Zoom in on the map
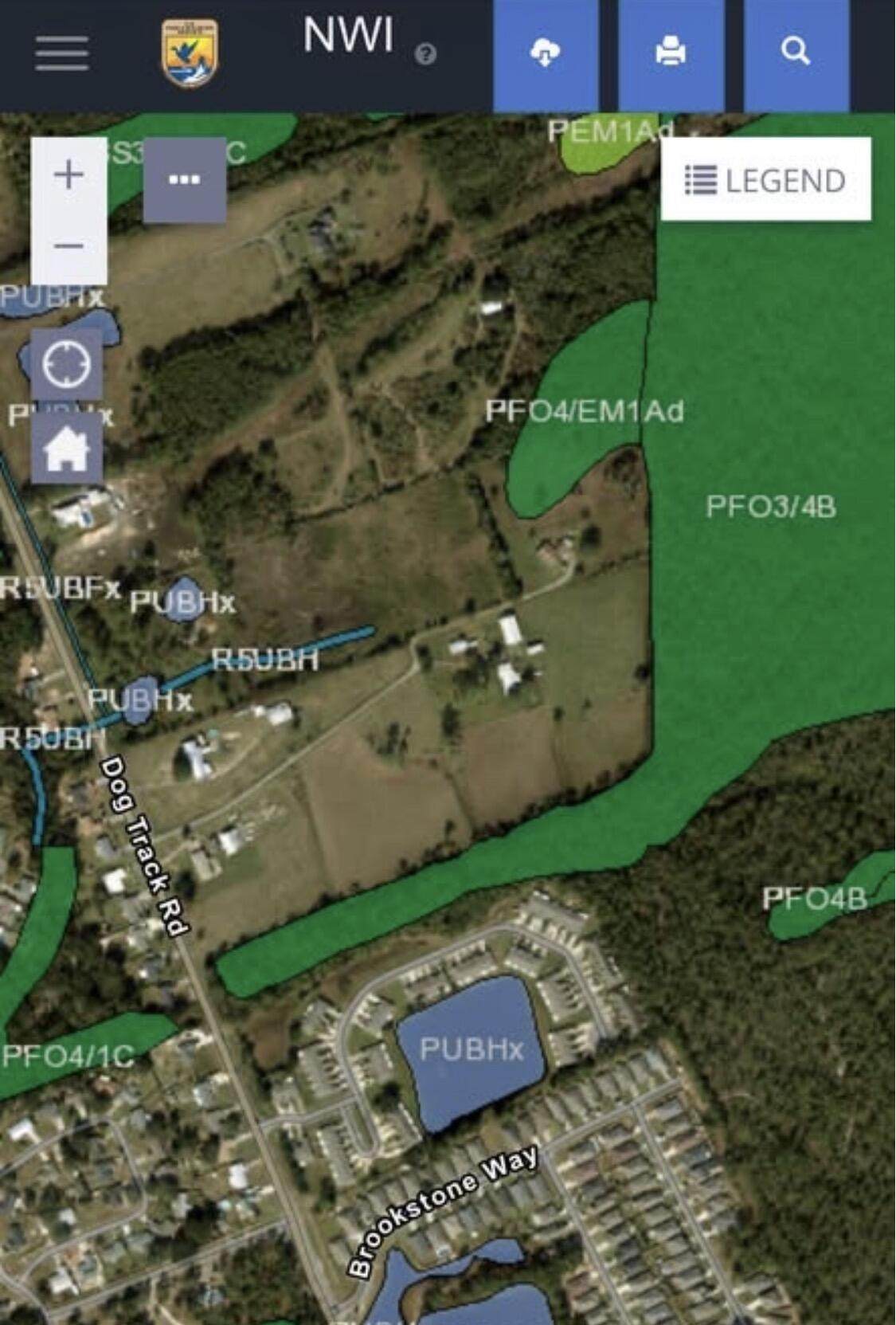This screenshot has height=1325, width=896. pos(68,174)
